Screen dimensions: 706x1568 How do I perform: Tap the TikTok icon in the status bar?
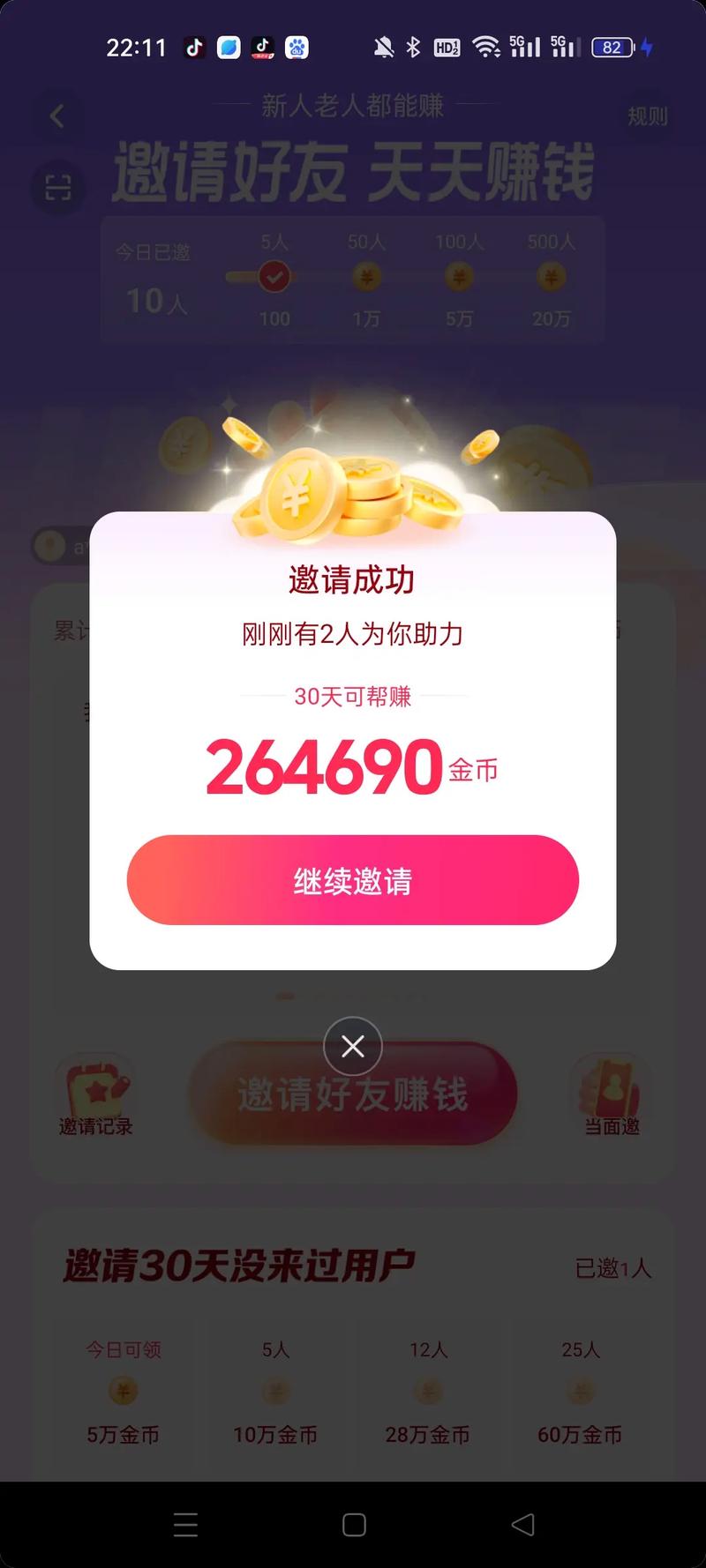pos(194,47)
